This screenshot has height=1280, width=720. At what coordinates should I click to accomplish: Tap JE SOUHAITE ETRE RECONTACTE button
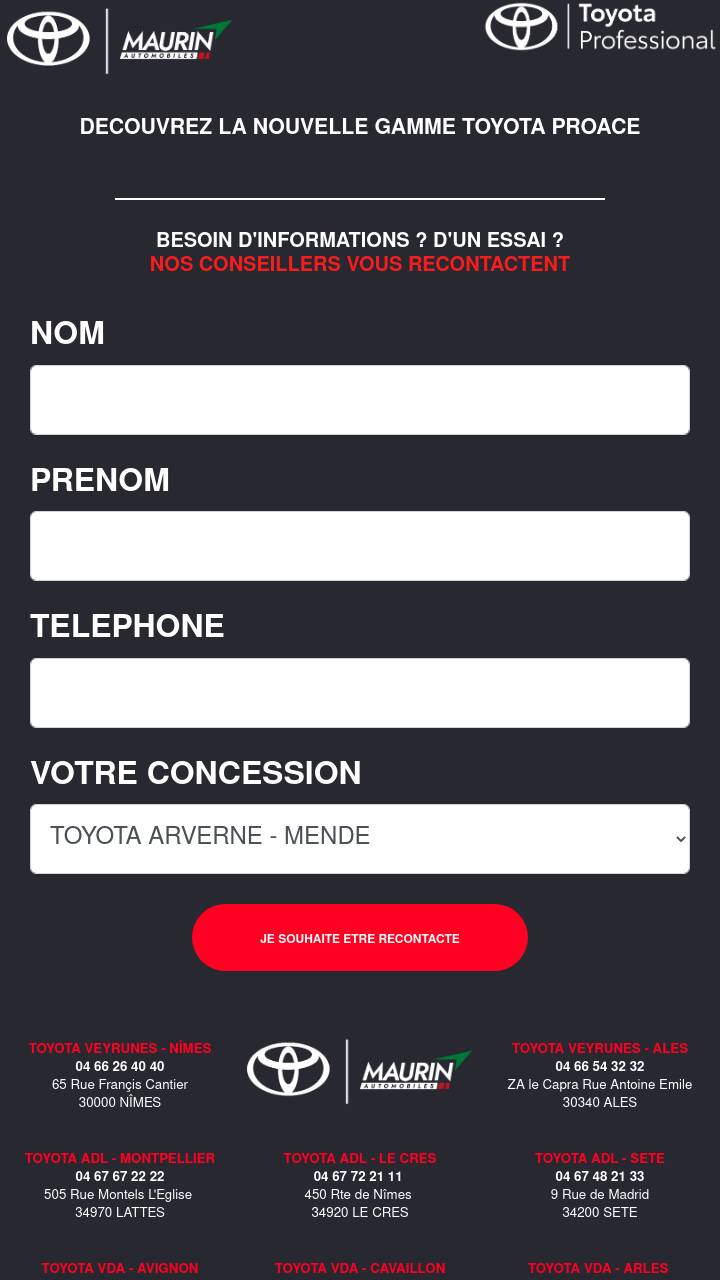360,938
